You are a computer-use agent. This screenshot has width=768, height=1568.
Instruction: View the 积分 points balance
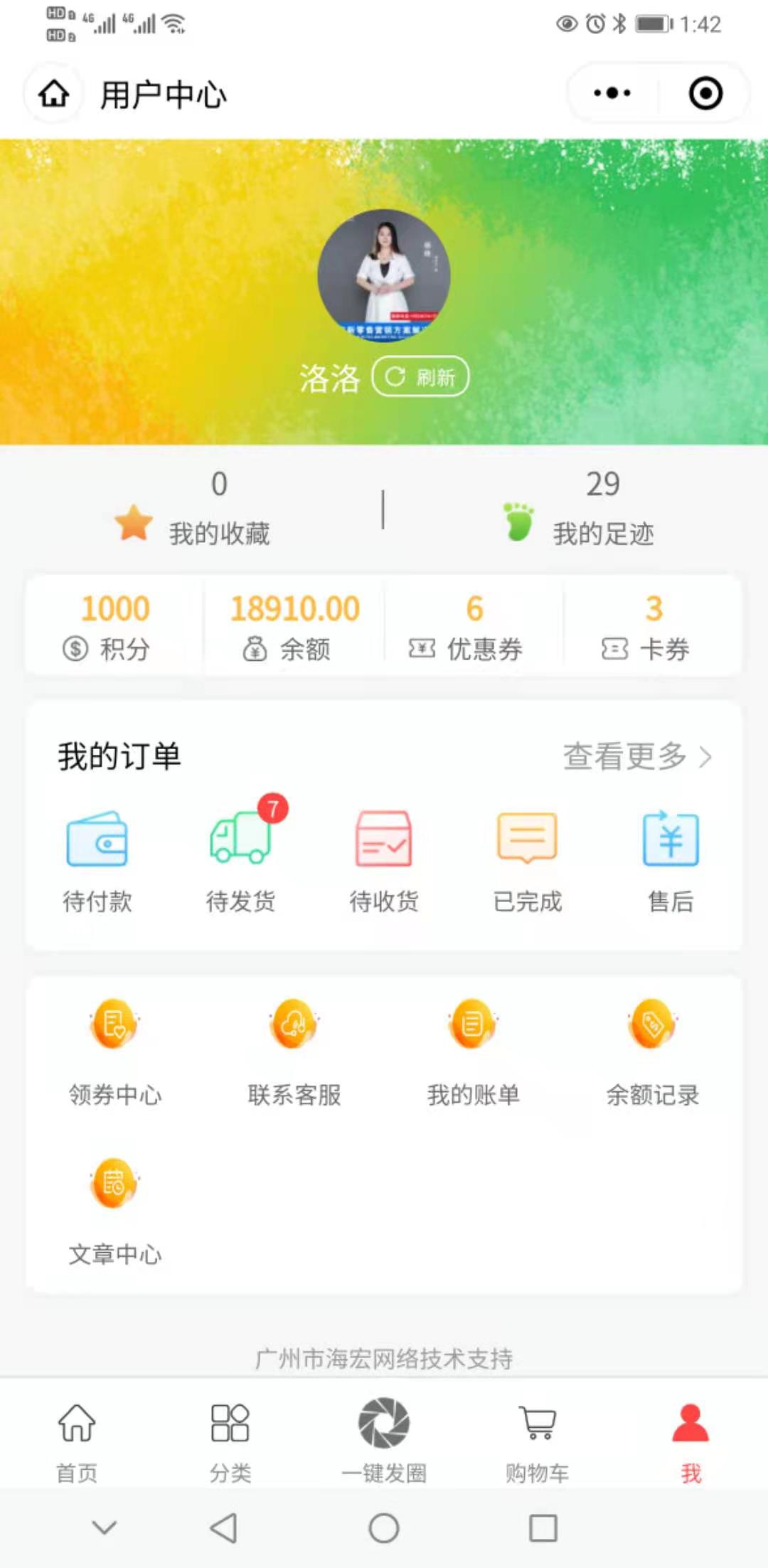tap(114, 627)
